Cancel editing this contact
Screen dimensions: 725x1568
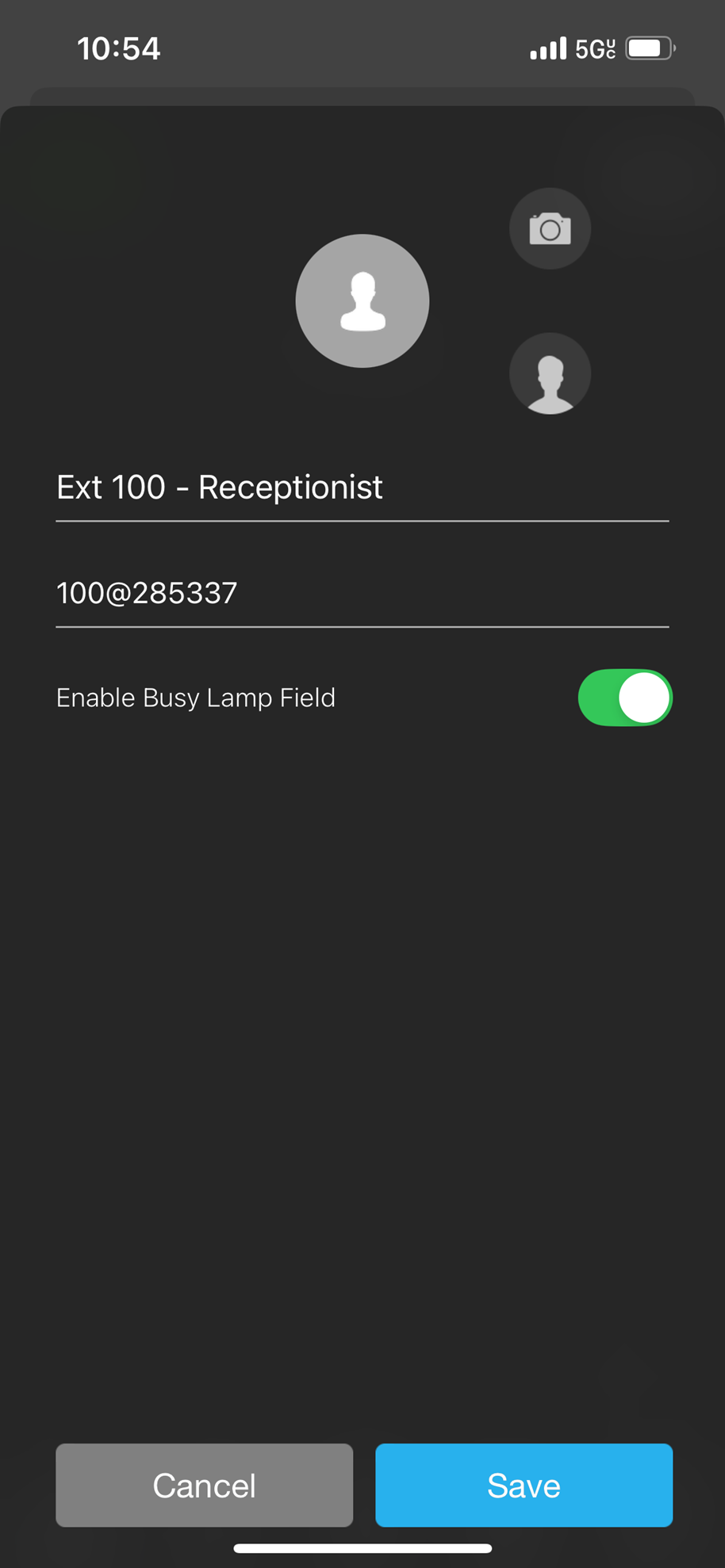[x=204, y=1485]
